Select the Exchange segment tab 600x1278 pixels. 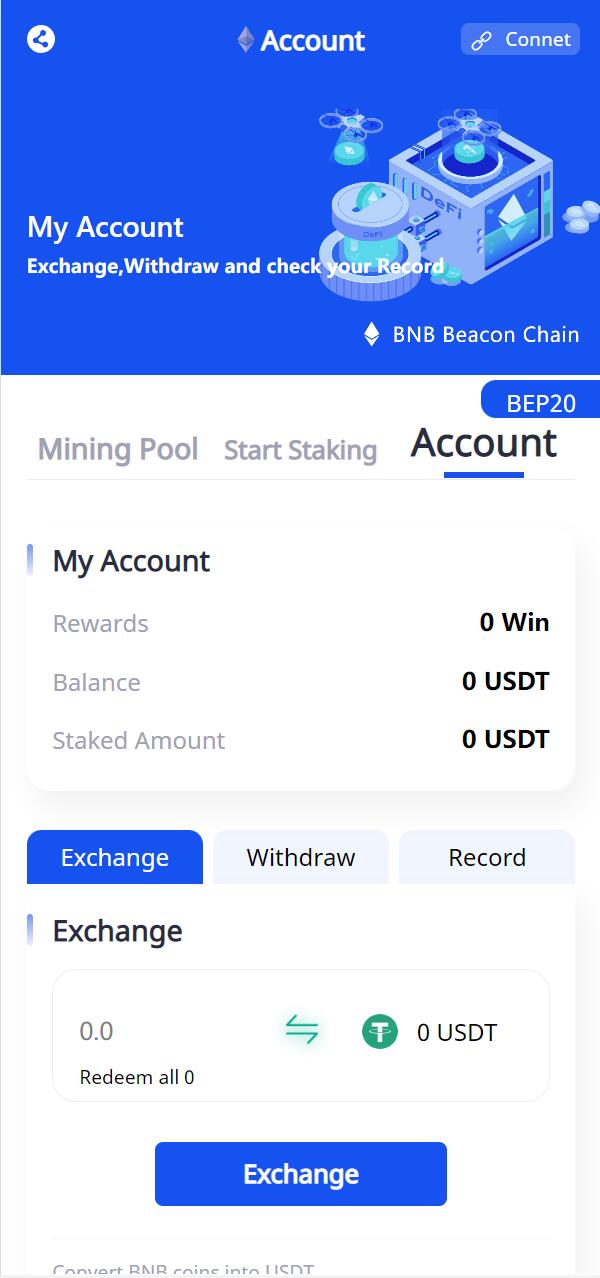click(115, 858)
